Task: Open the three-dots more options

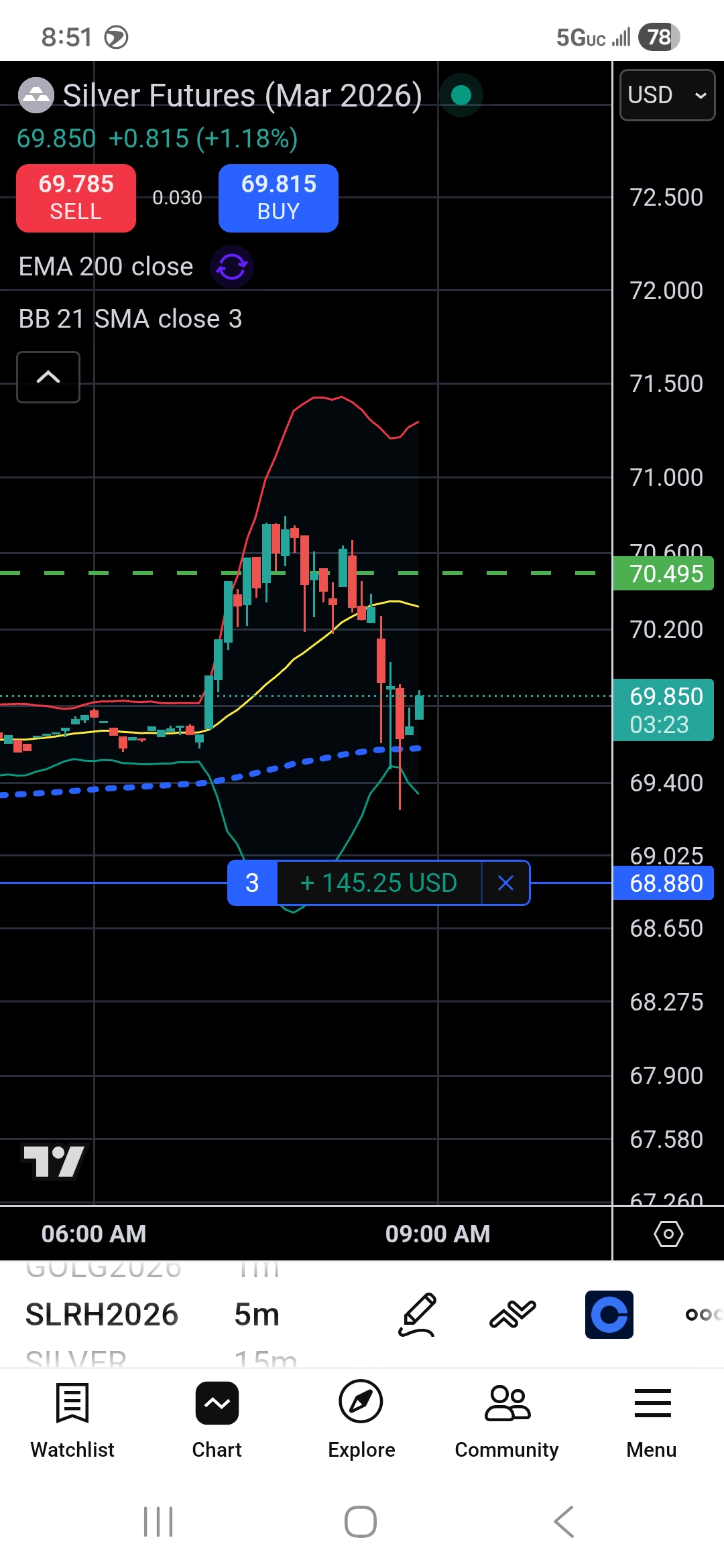Action: click(x=701, y=1315)
